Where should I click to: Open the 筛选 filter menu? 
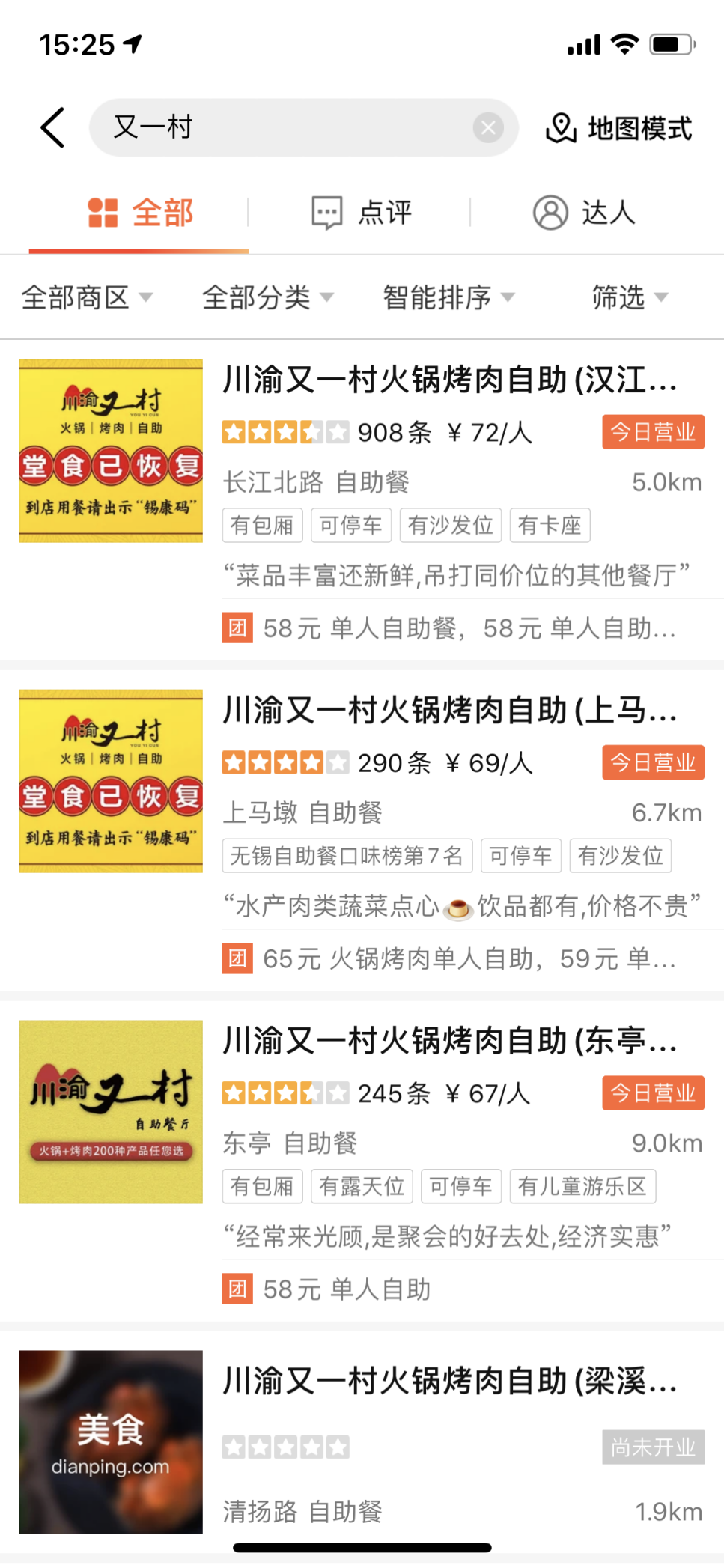click(629, 297)
